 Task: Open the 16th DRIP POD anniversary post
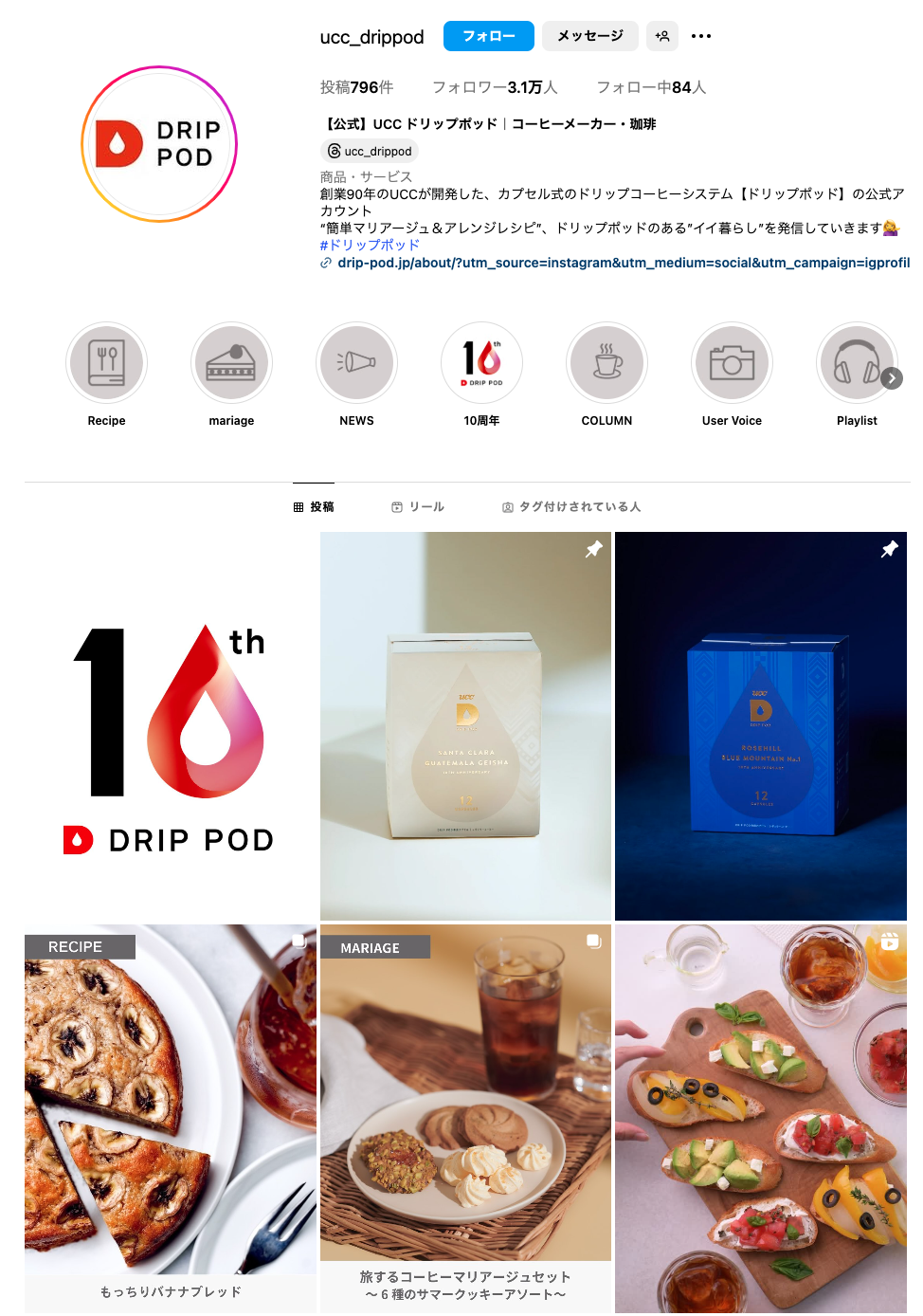coord(171,726)
